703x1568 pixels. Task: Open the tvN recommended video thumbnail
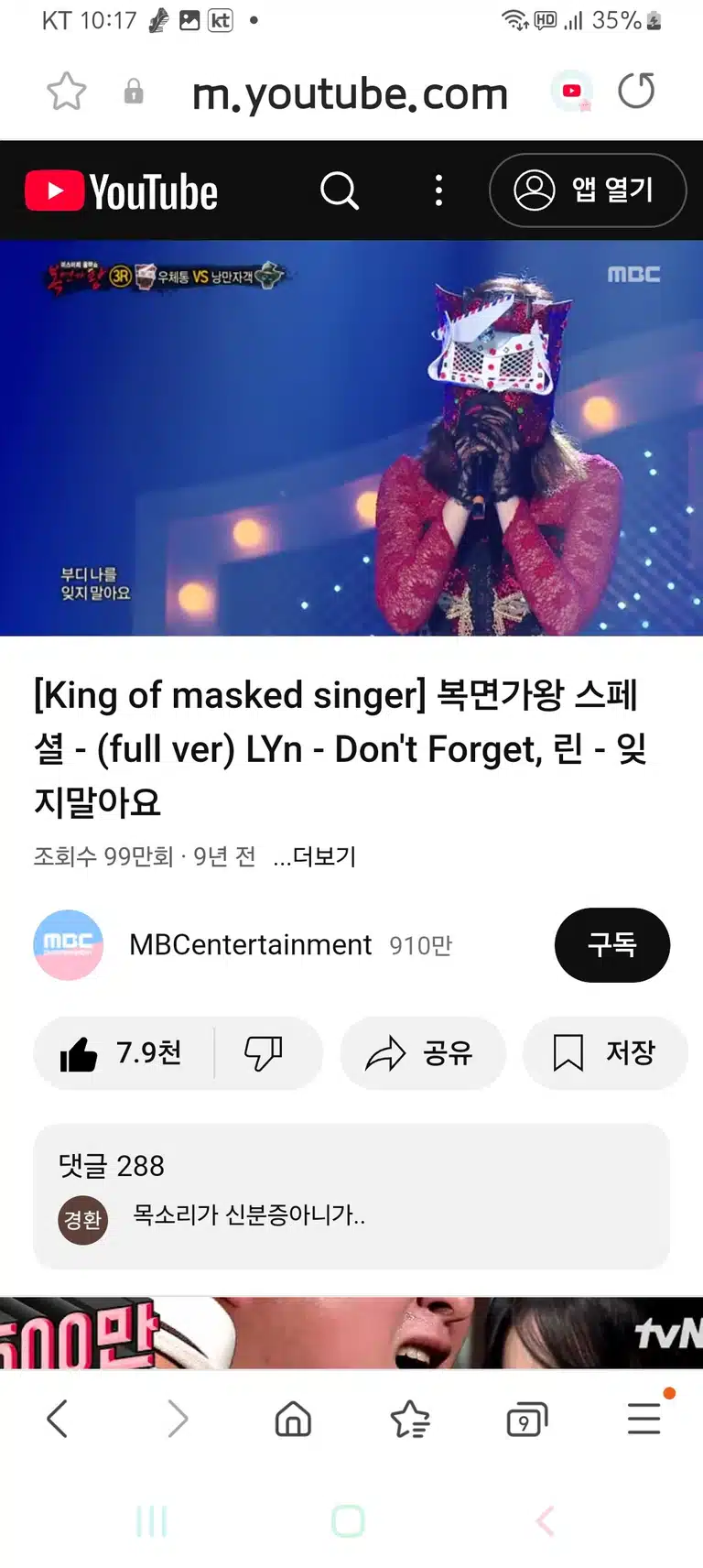[351, 1333]
